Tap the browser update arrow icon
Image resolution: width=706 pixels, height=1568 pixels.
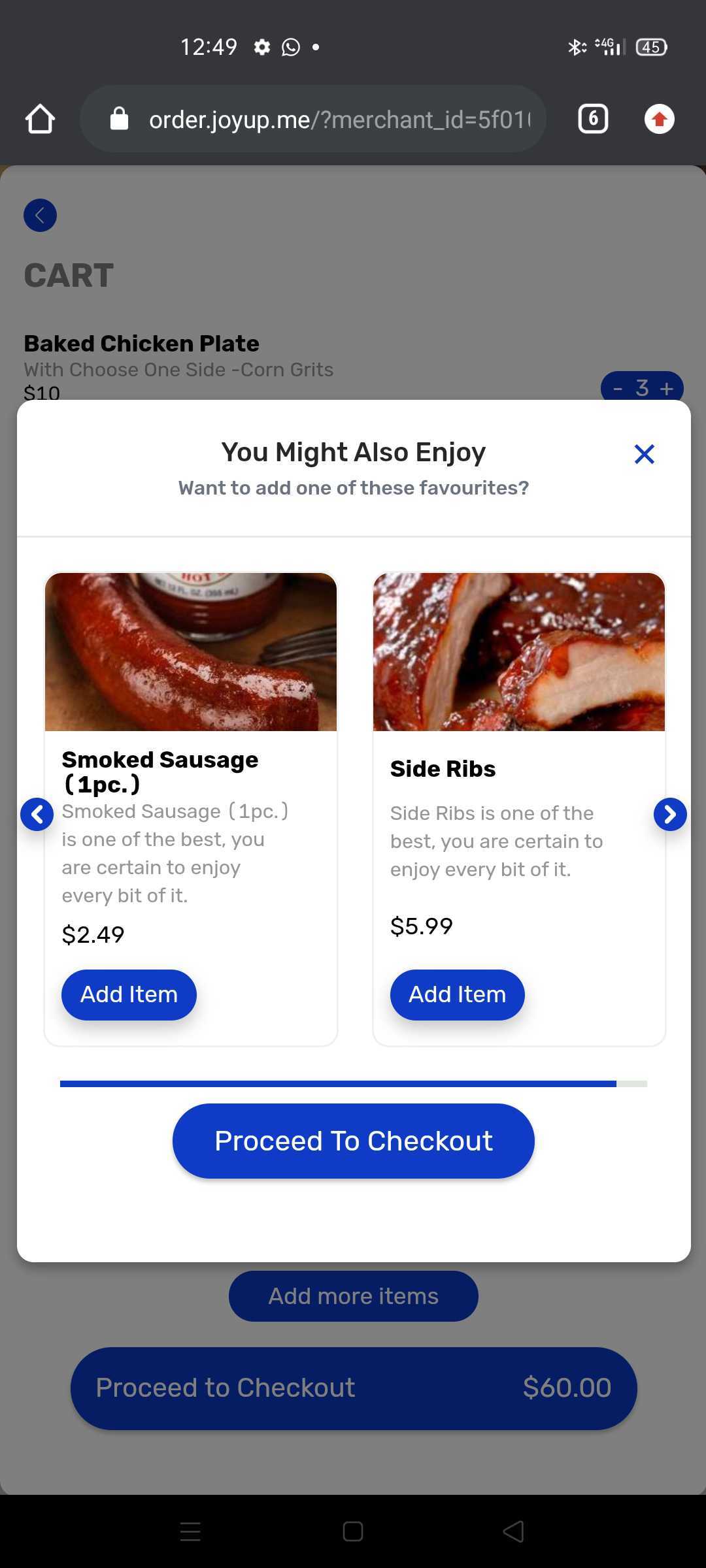(x=659, y=119)
